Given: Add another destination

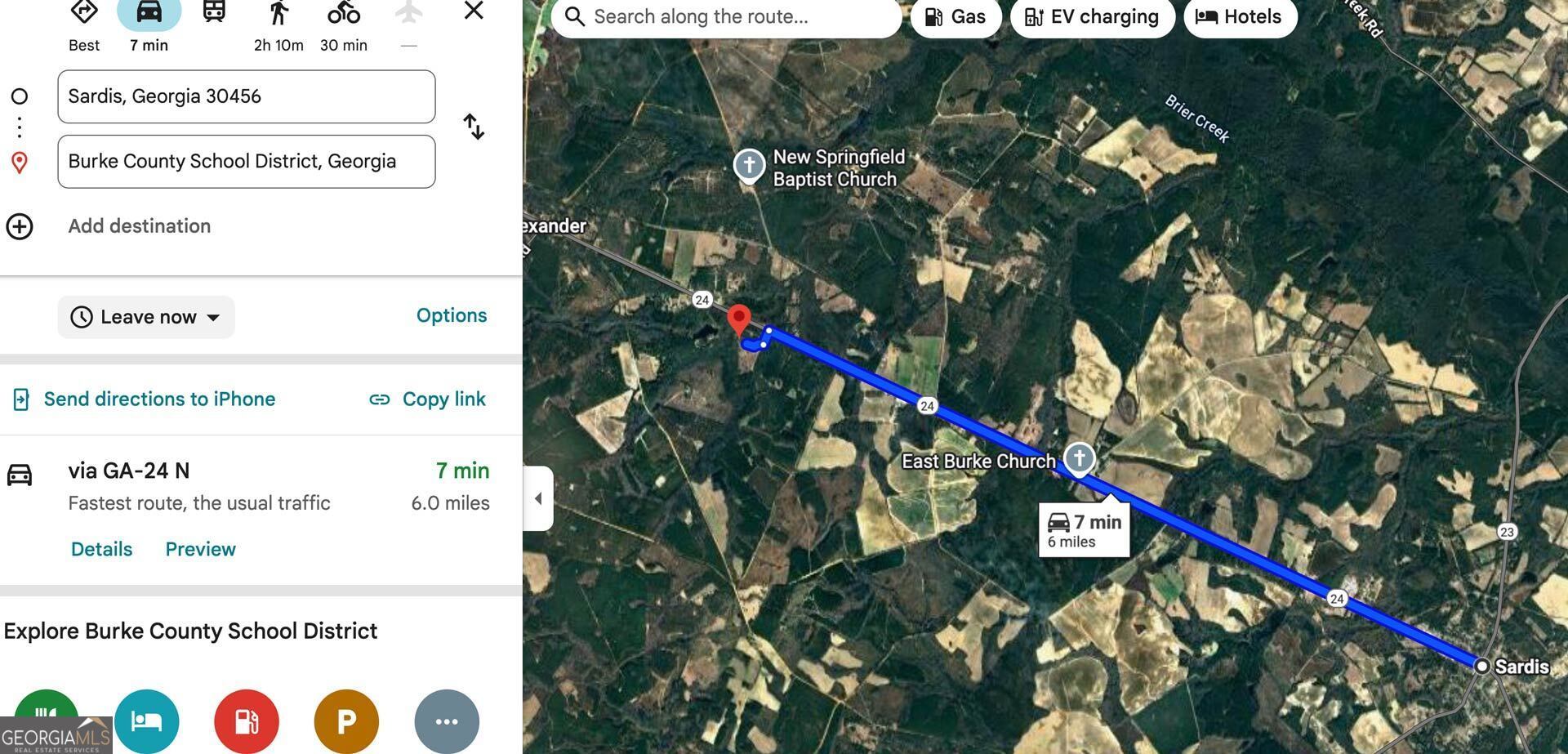Looking at the screenshot, I should click(x=139, y=226).
